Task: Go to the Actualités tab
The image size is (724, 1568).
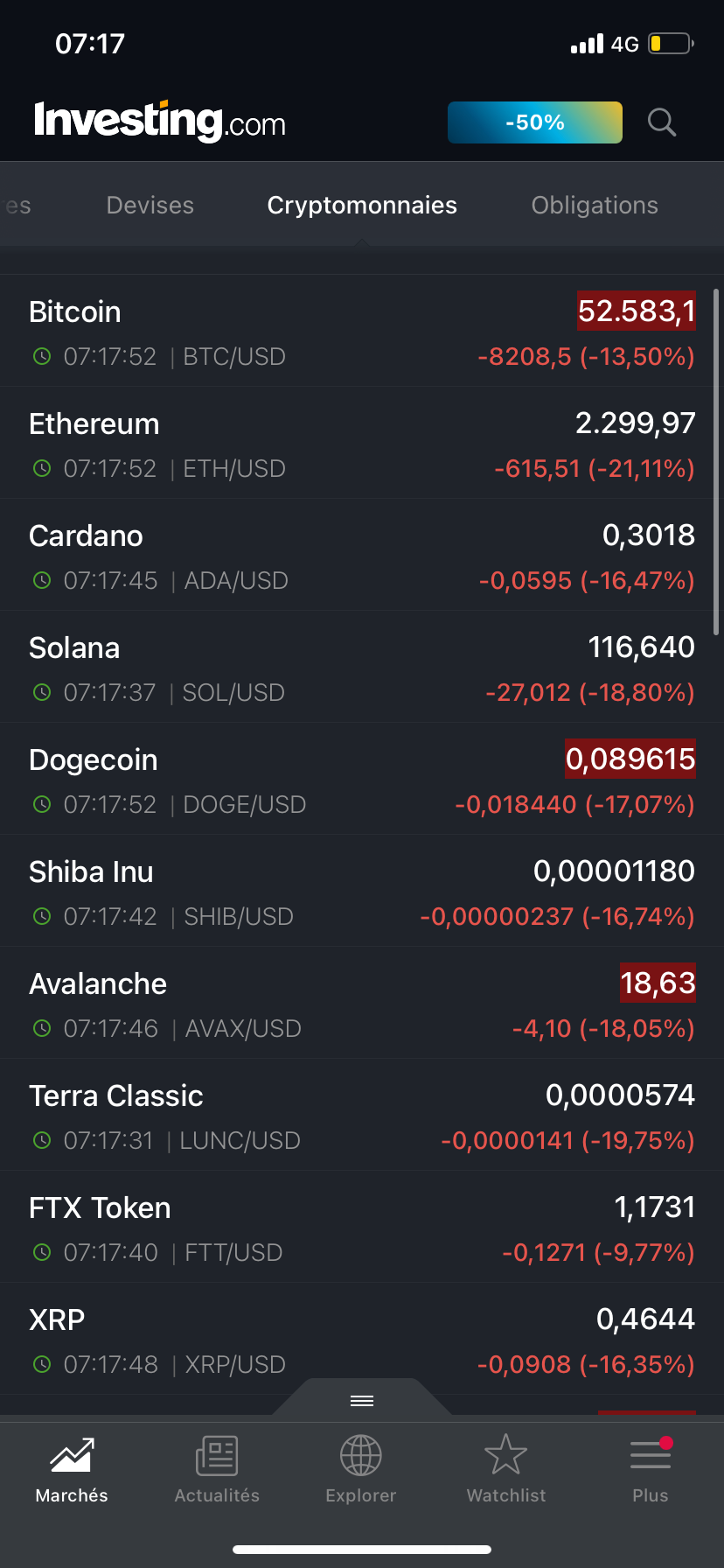Action: (217, 1470)
